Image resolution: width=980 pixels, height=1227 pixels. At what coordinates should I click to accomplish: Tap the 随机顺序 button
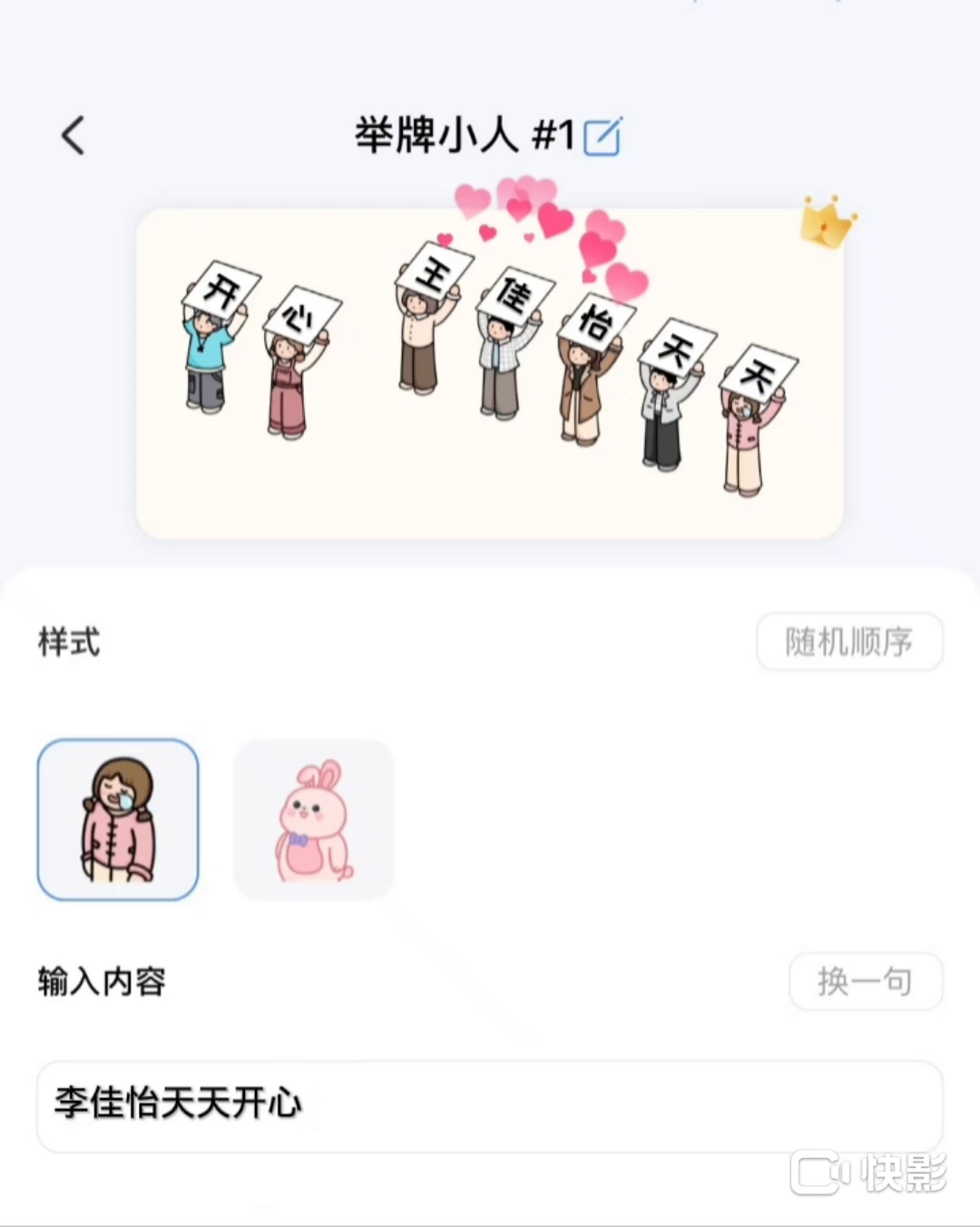point(849,643)
